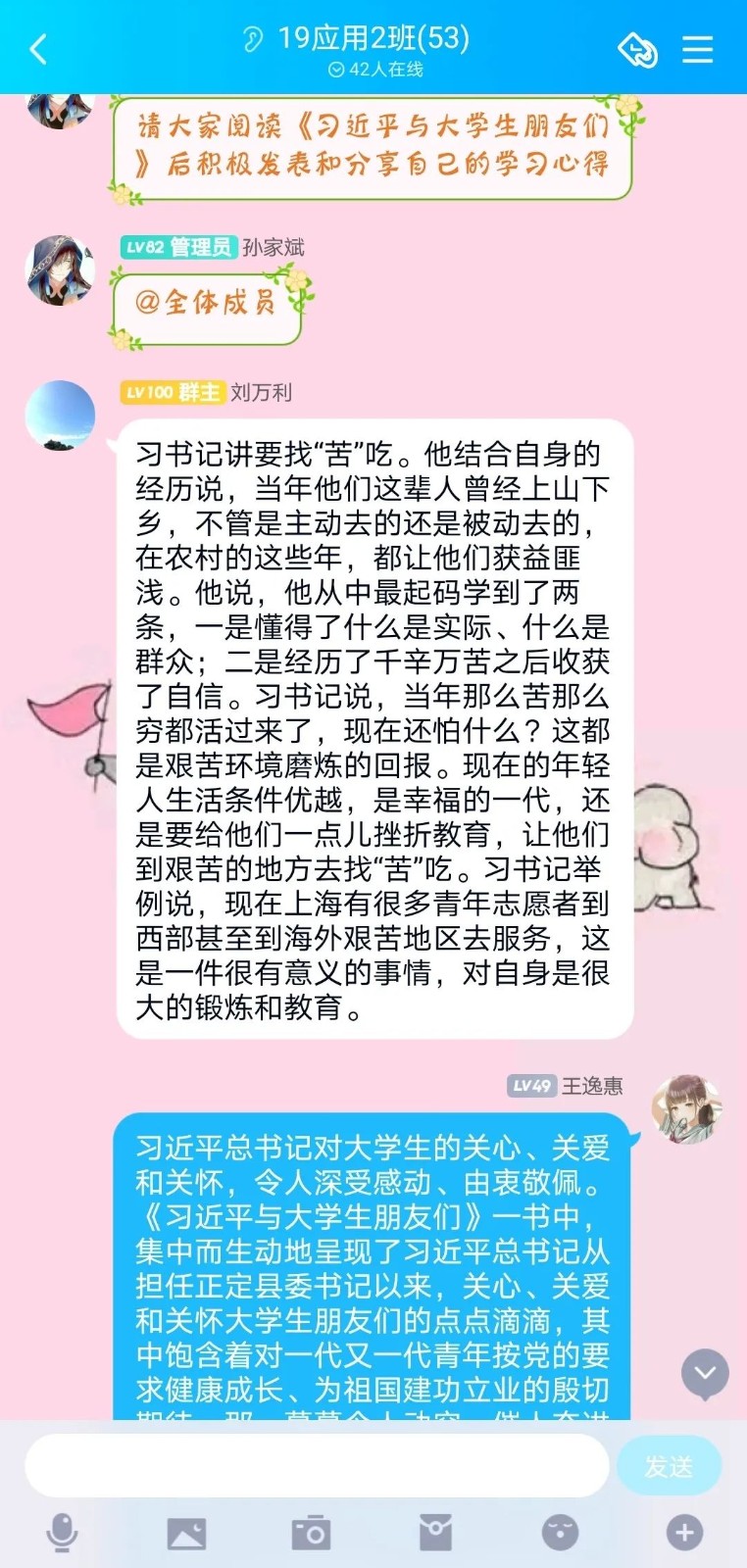
Task: Open the camera to take photo
Action: click(311, 1533)
